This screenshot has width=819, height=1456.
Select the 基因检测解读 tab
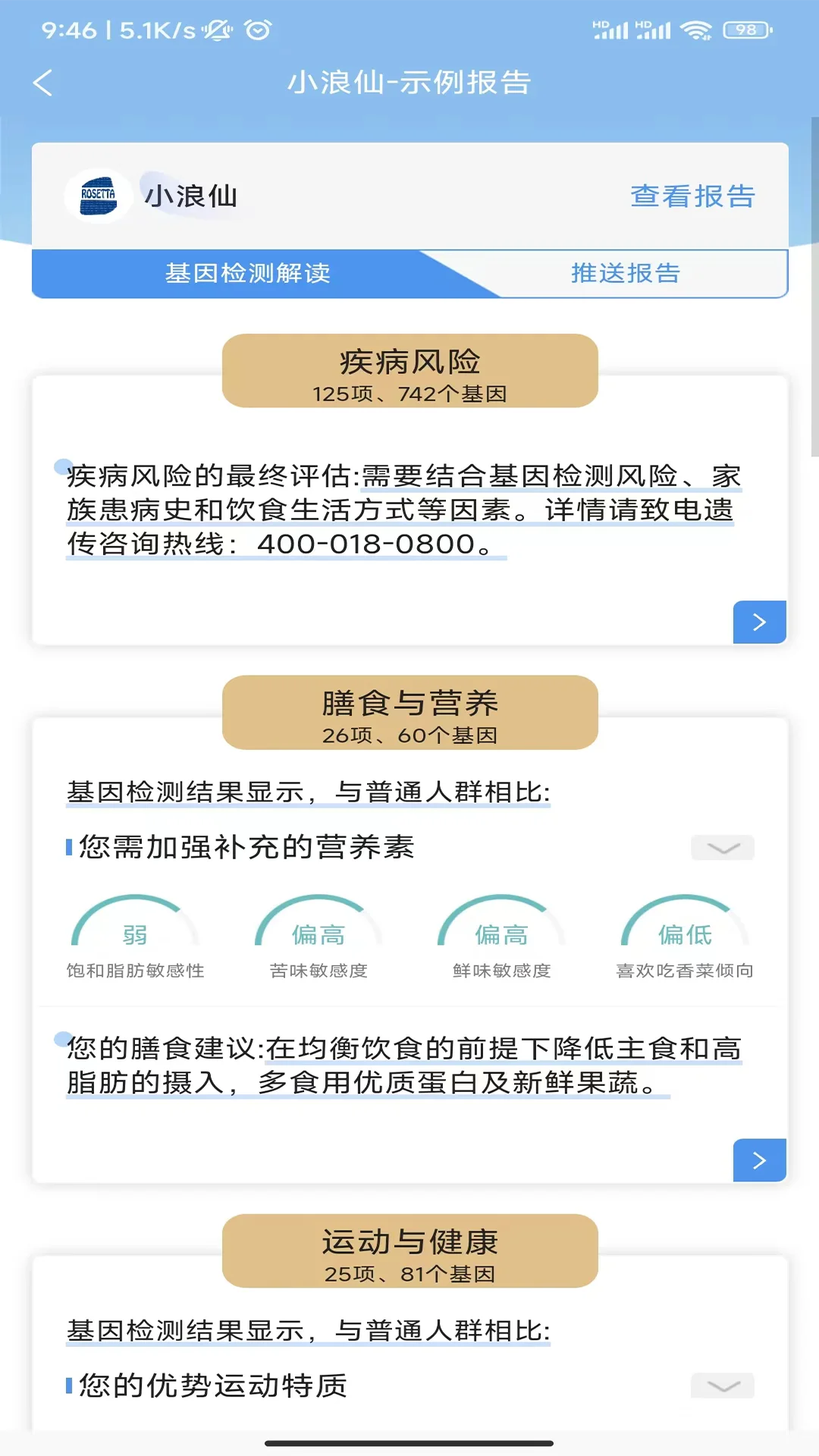click(x=249, y=274)
